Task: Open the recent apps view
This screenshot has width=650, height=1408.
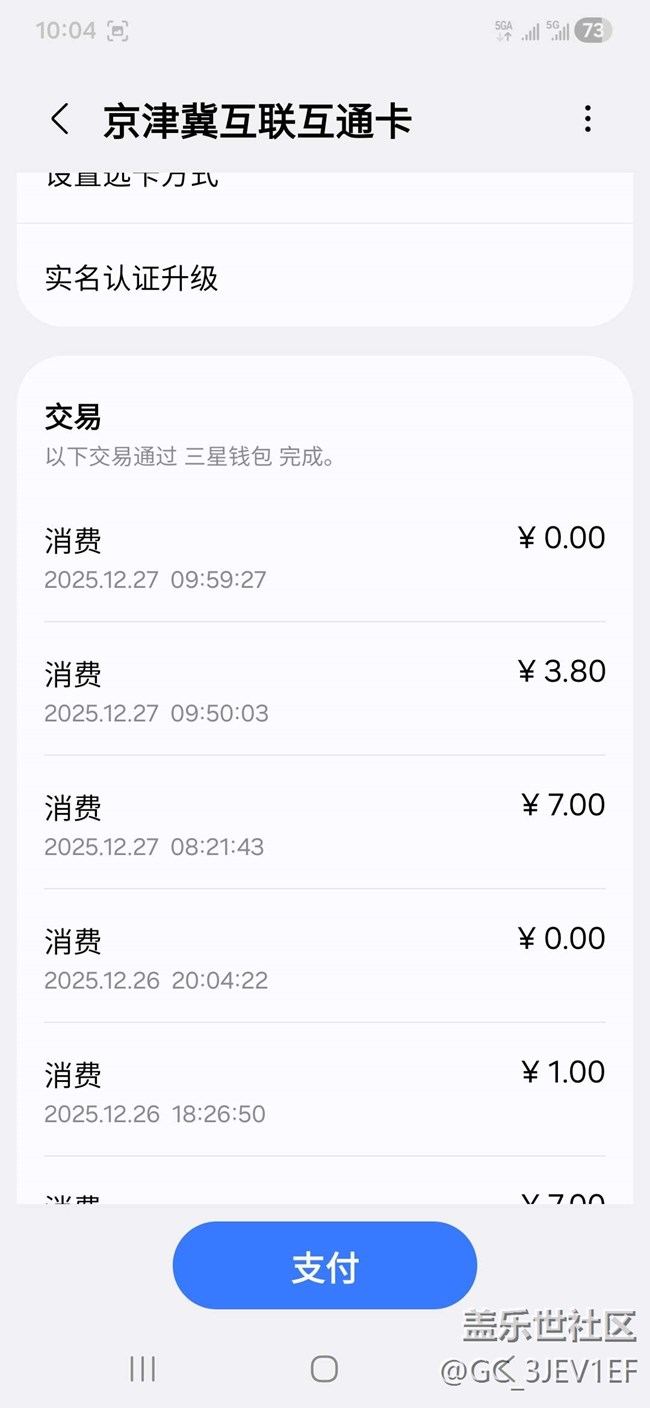Action: 143,1369
